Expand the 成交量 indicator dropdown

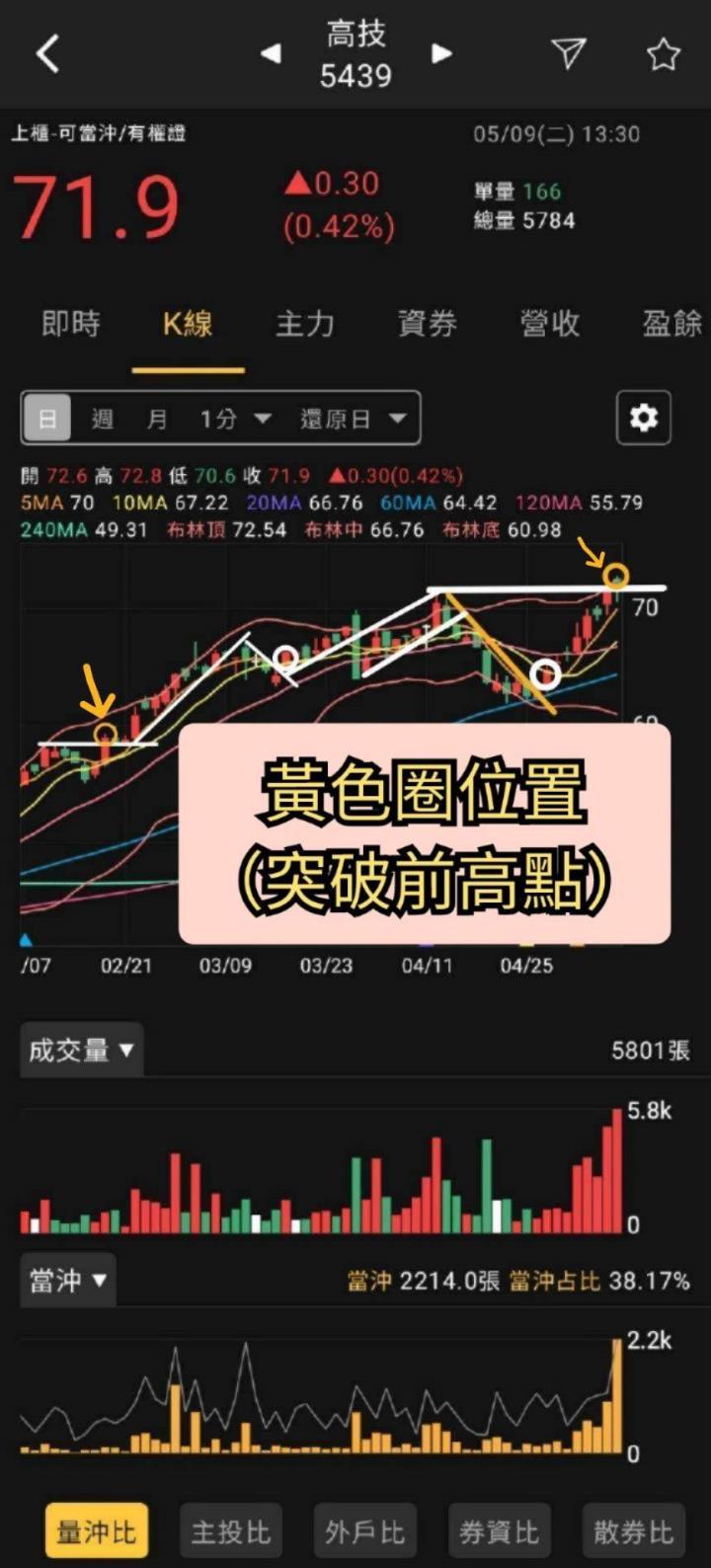coord(81,1051)
